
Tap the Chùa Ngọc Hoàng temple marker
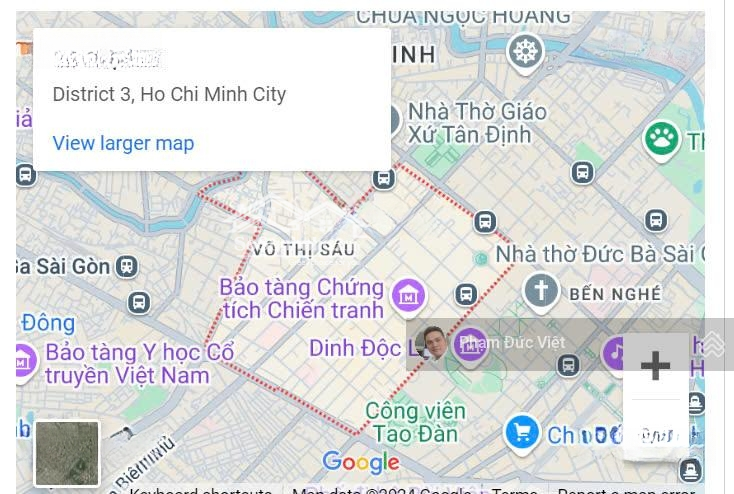tap(525, 51)
